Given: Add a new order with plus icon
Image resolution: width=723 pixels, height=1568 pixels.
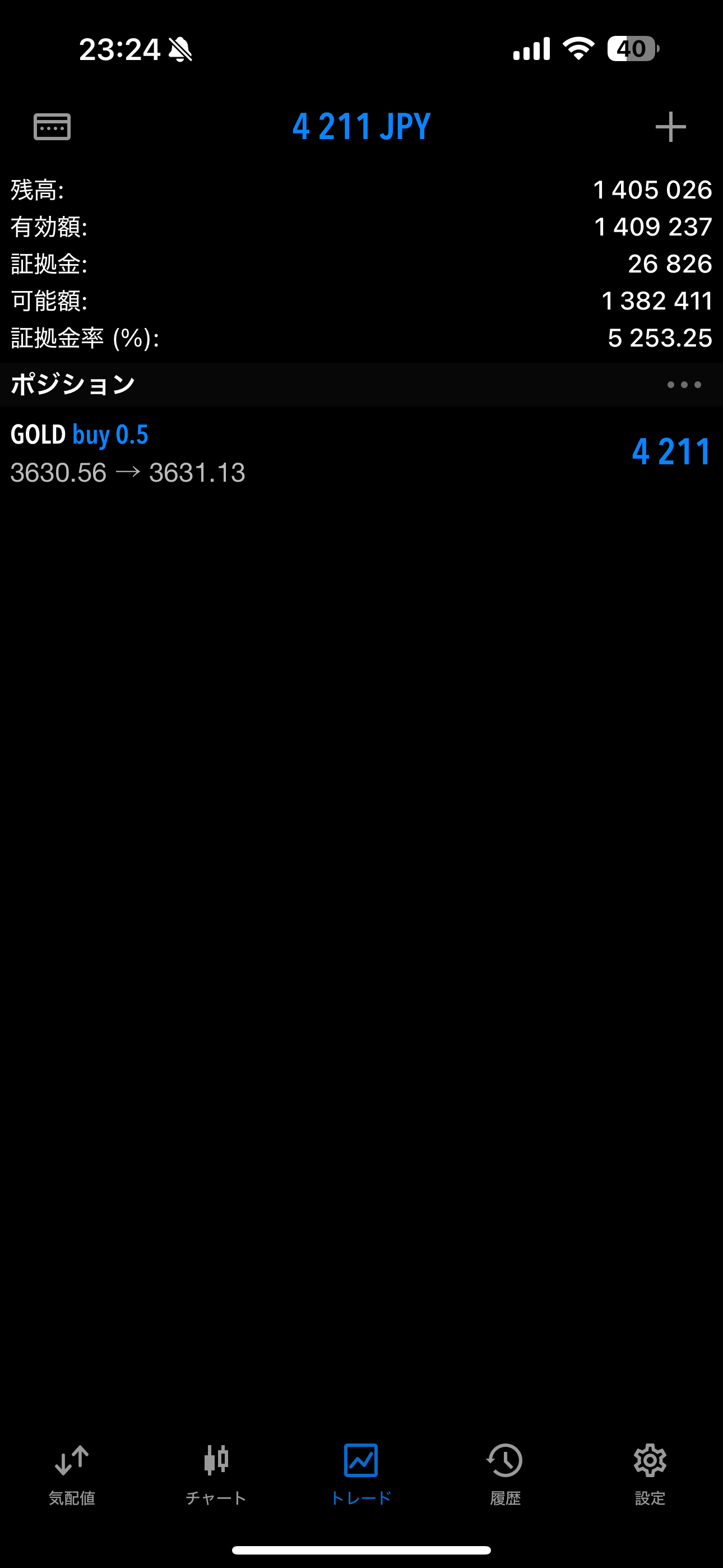Looking at the screenshot, I should [x=670, y=127].
